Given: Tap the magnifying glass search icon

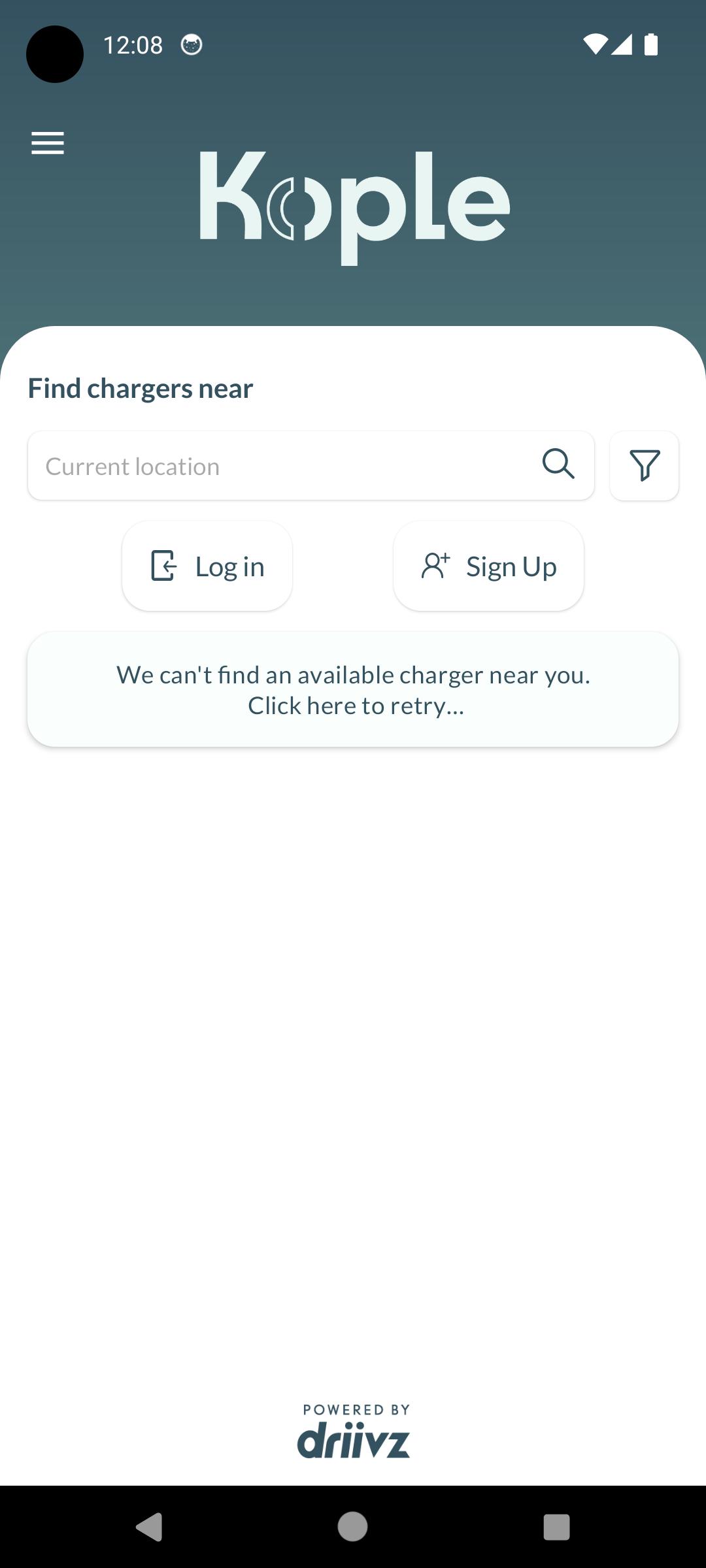Looking at the screenshot, I should coord(558,465).
